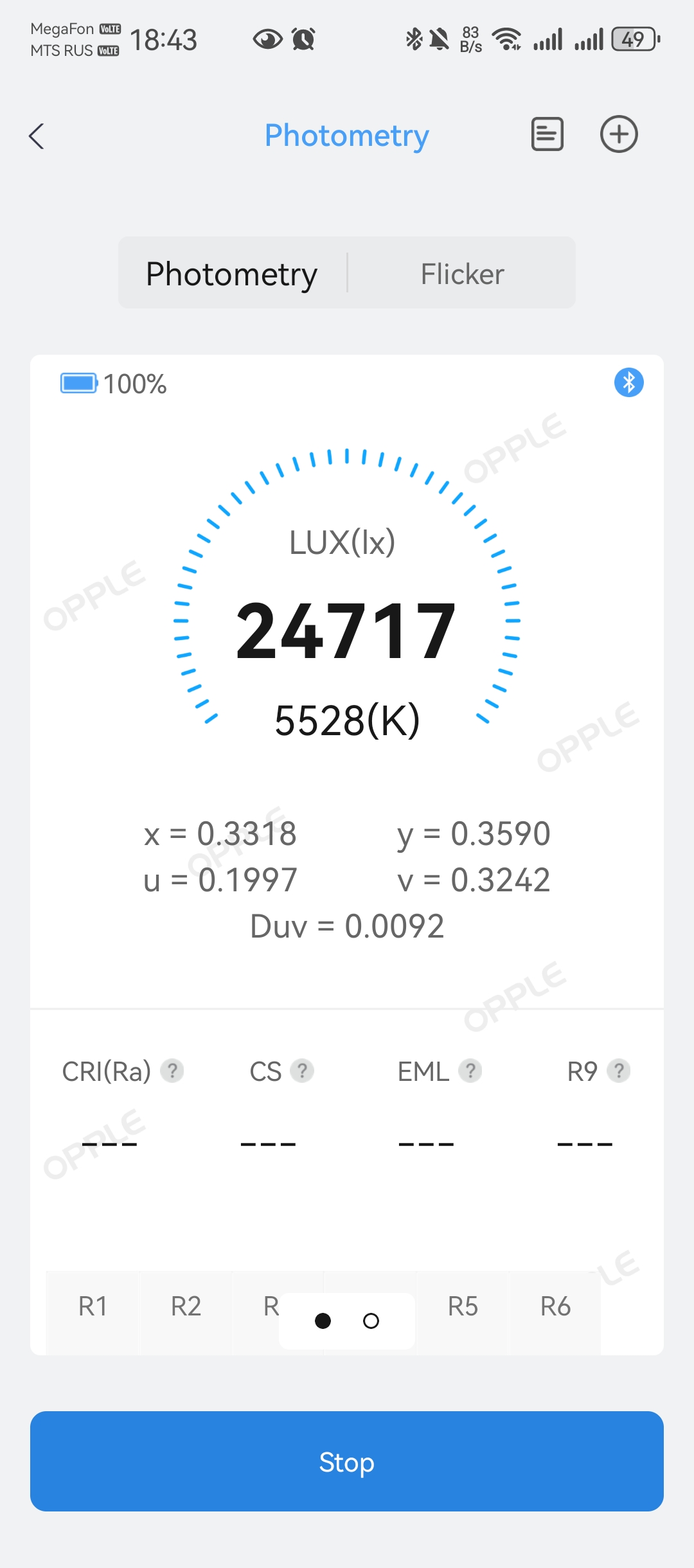Show help for CRI(Ra)
694x1568 pixels.
coord(172,1071)
